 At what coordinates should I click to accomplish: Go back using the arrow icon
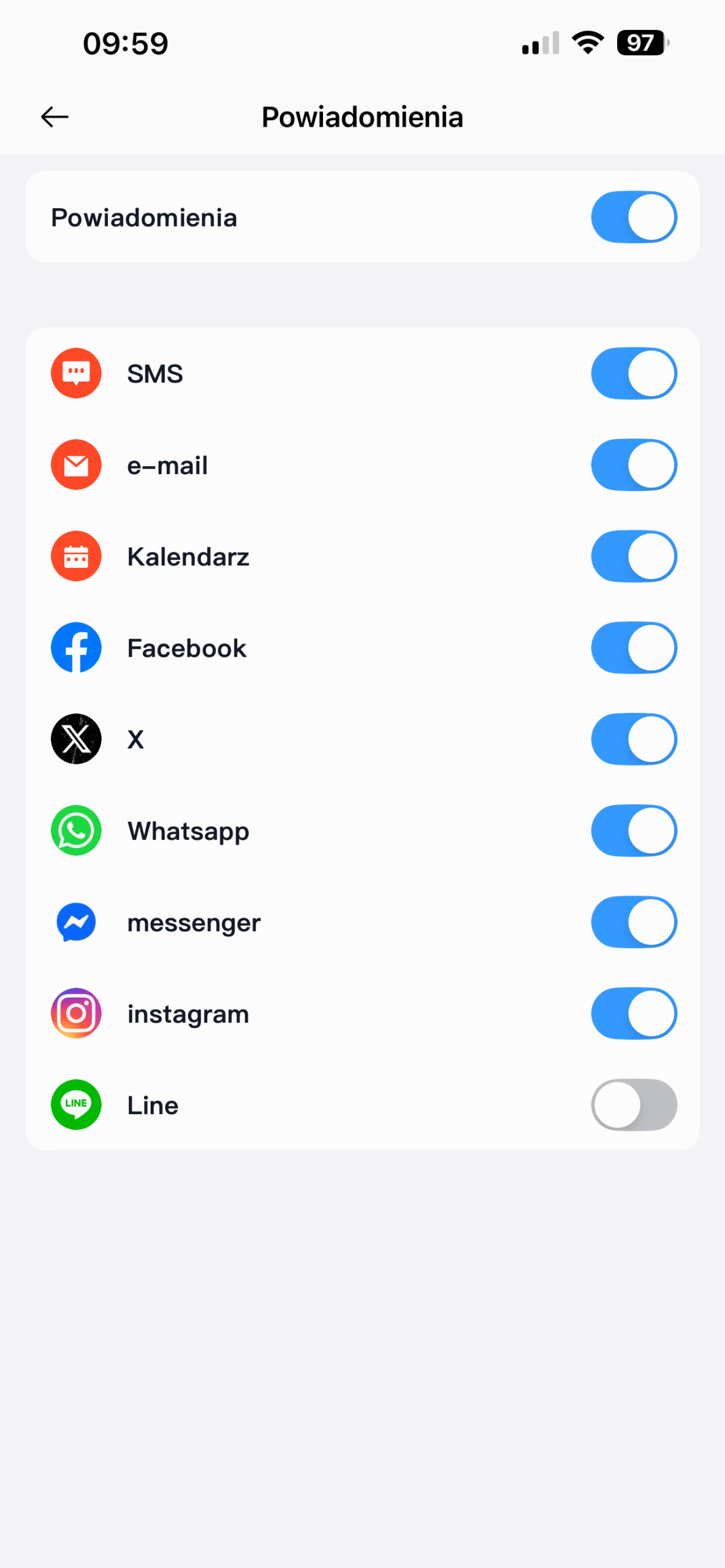(x=55, y=116)
